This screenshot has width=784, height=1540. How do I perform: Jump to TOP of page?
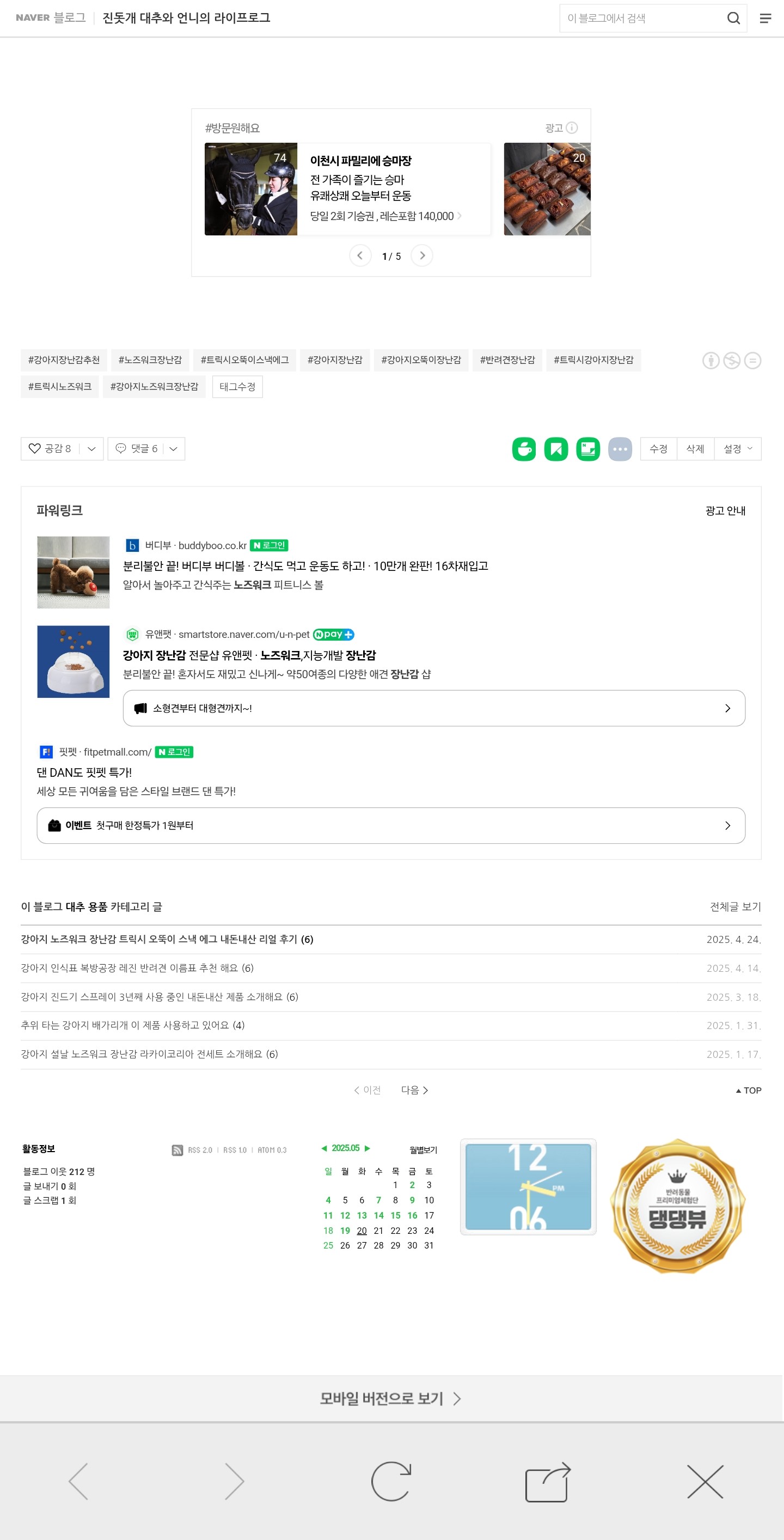click(x=748, y=1091)
